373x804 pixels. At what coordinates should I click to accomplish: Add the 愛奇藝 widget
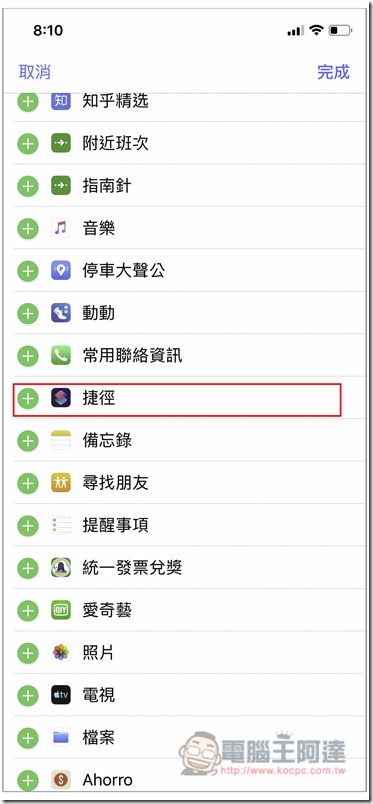[28, 611]
